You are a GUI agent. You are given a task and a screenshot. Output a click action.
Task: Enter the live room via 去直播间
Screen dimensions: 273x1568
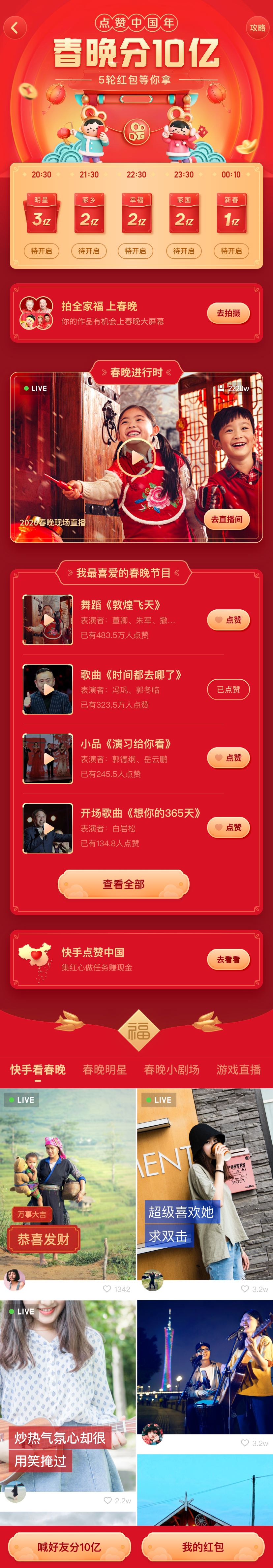226,519
